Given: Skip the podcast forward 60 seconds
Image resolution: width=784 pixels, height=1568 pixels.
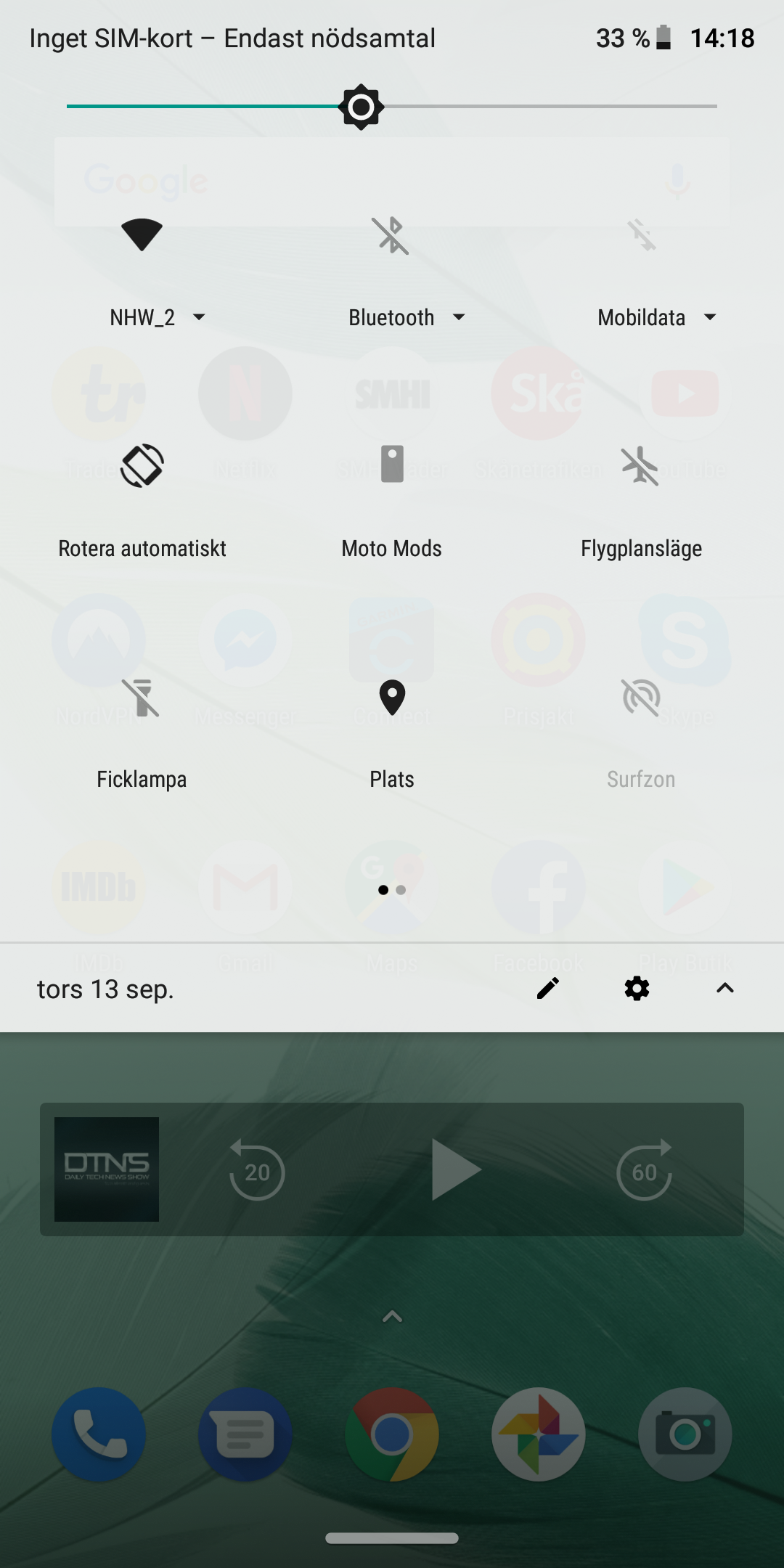Looking at the screenshot, I should [644, 1170].
